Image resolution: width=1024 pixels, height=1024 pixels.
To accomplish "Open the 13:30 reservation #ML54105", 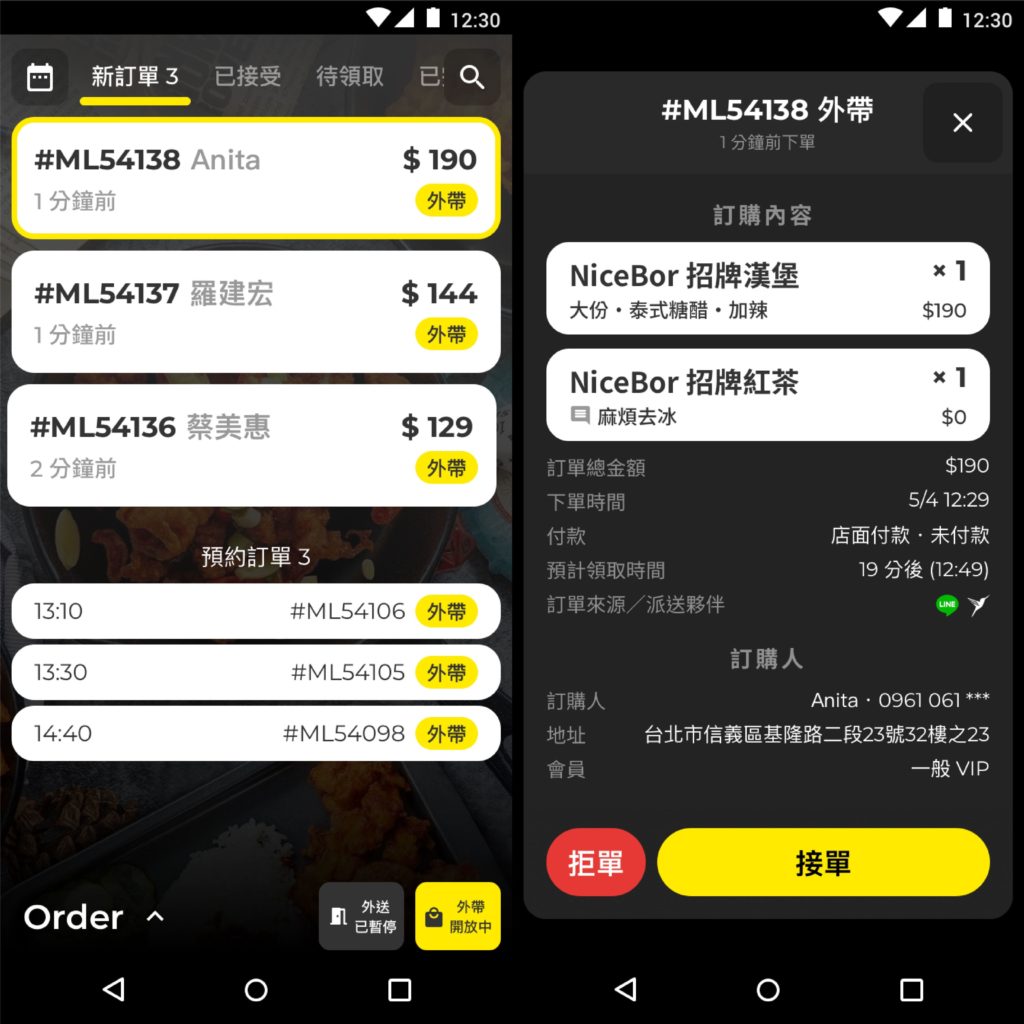I will [255, 672].
